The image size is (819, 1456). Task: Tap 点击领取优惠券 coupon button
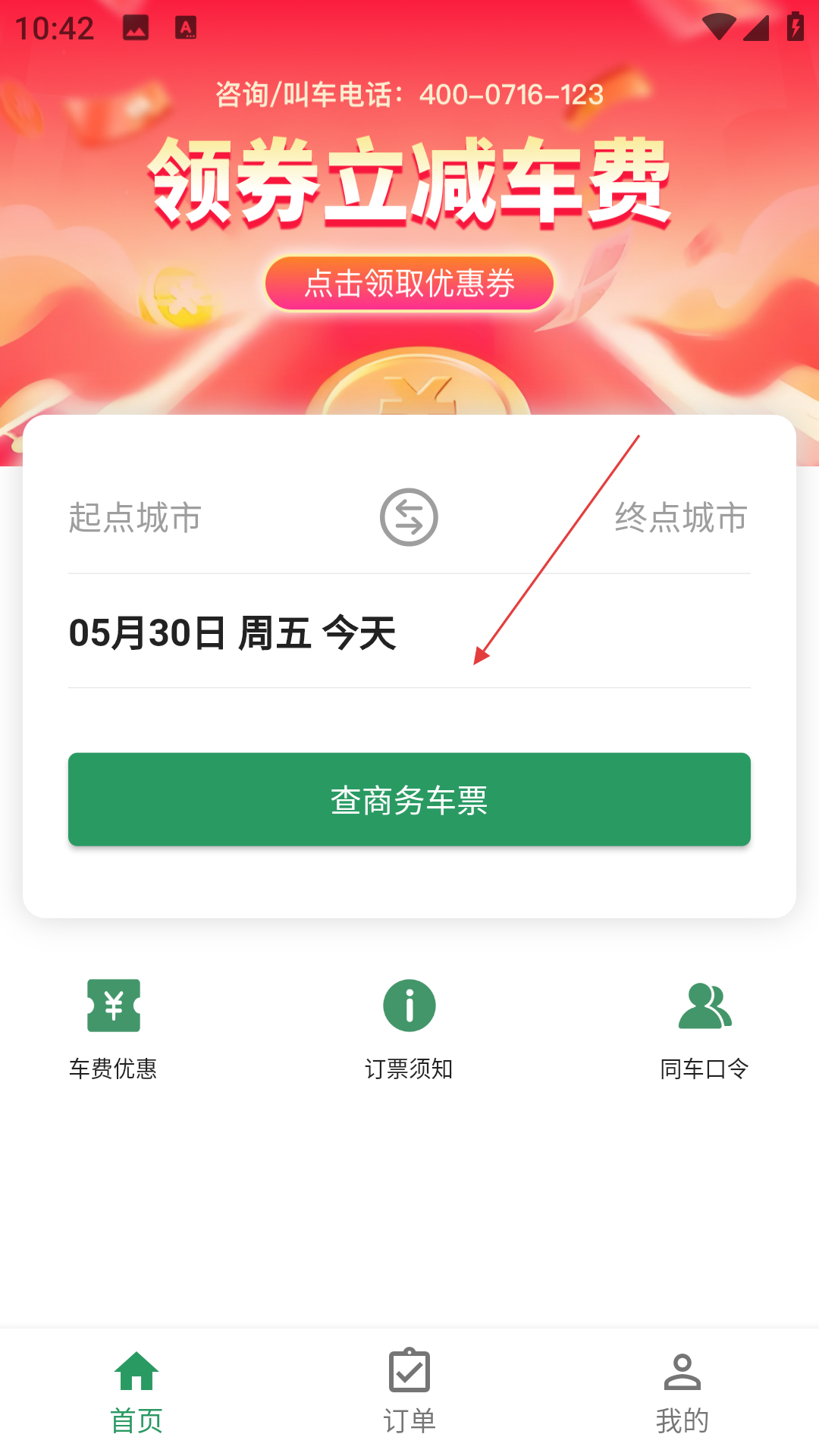click(x=409, y=284)
